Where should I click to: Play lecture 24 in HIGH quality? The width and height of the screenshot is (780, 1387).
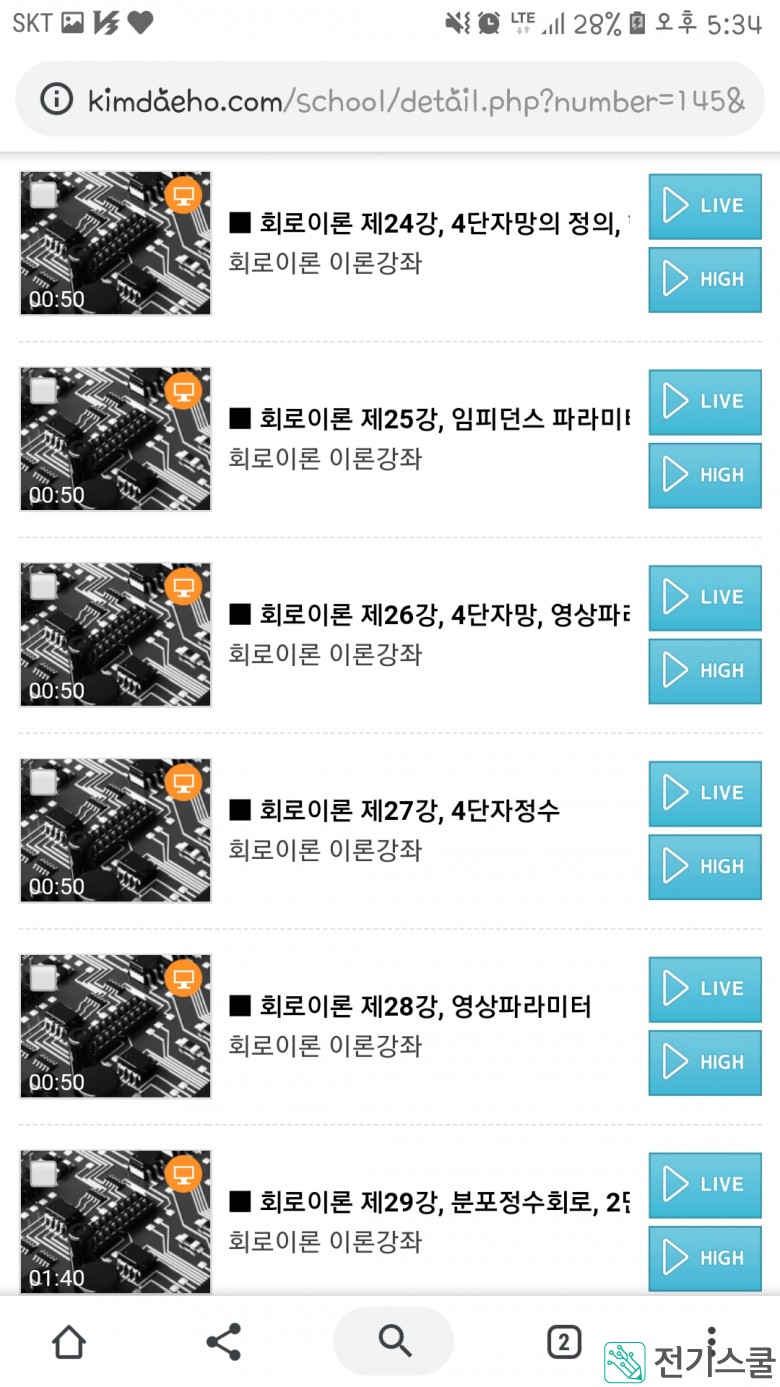tap(705, 280)
